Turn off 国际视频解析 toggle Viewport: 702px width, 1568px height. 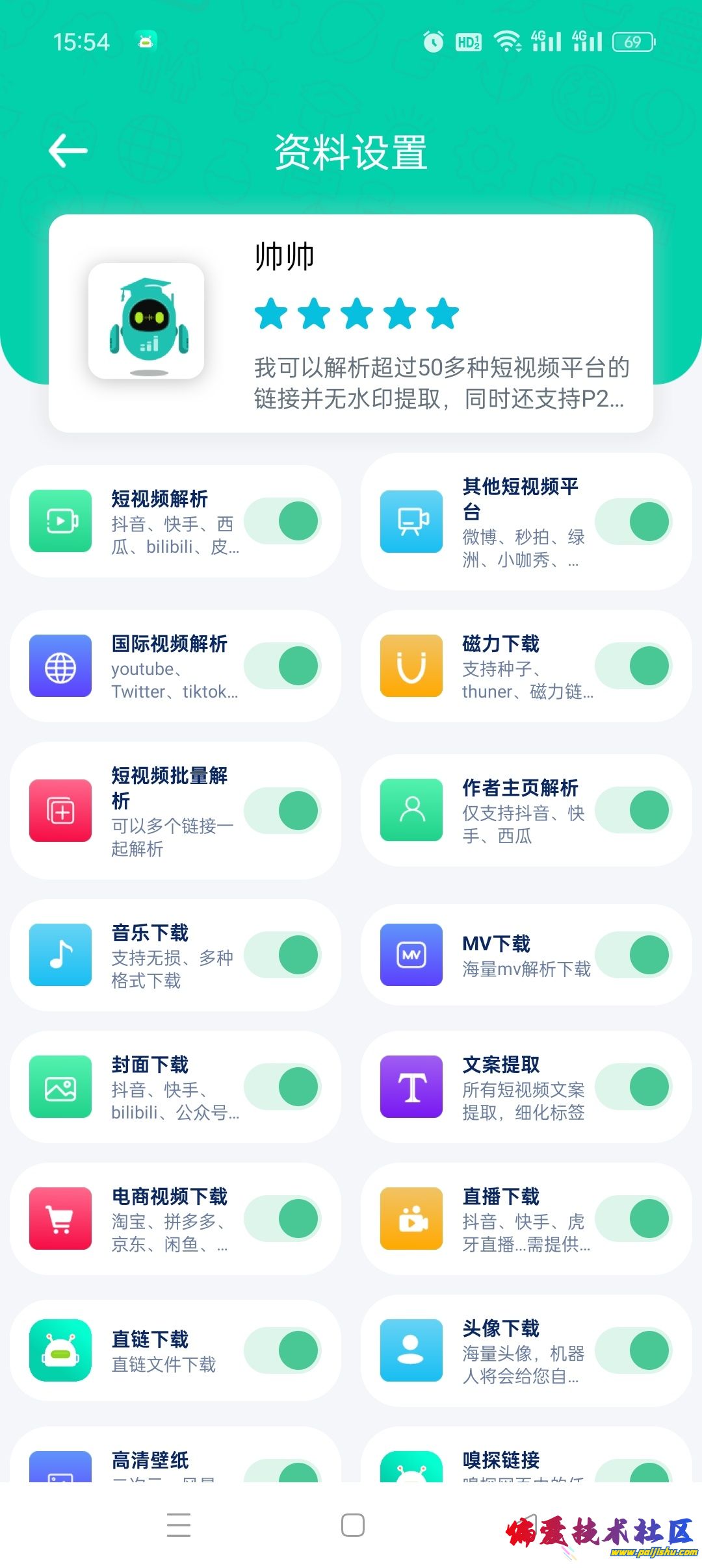point(283,666)
